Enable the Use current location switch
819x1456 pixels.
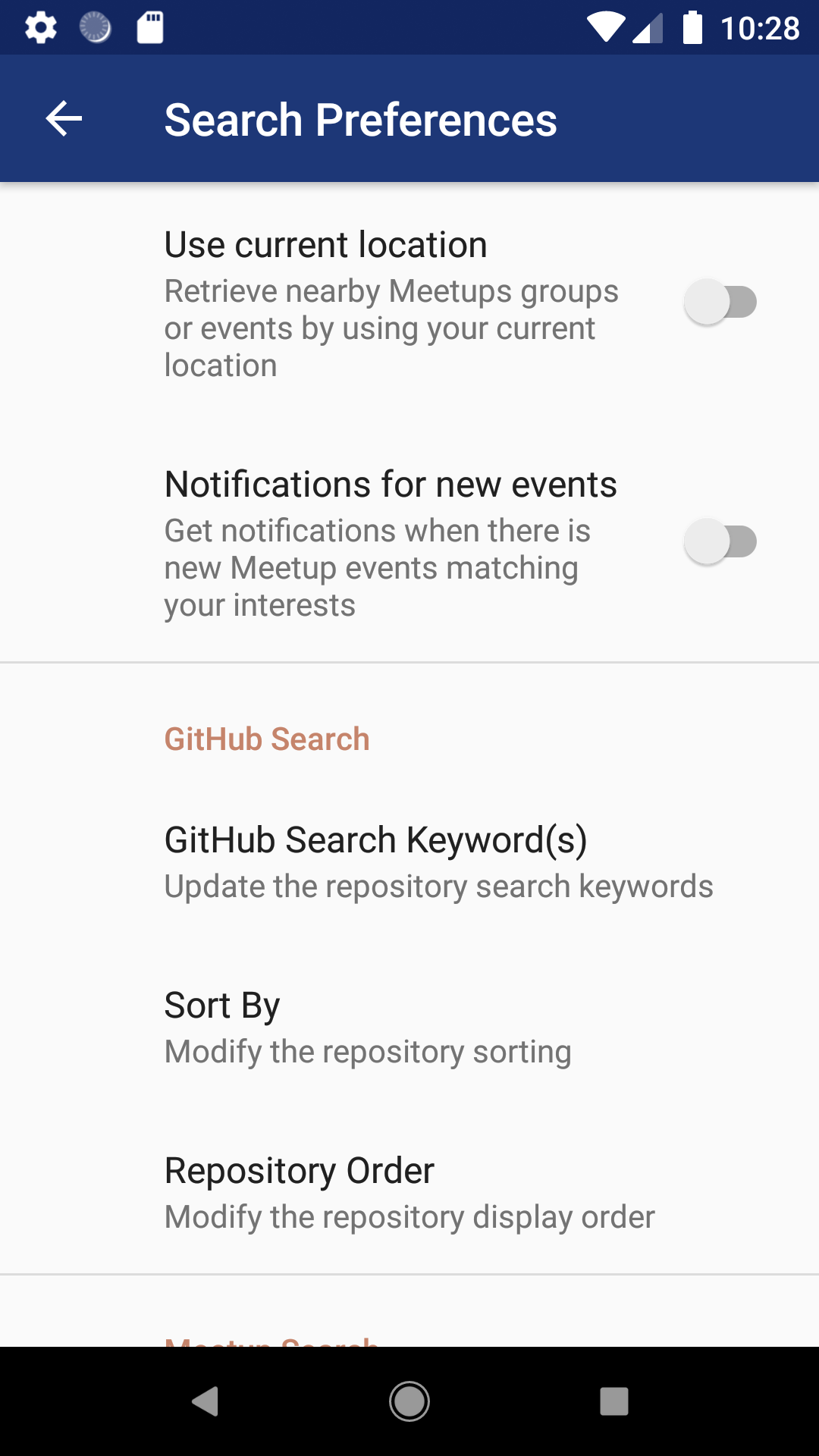[x=720, y=303]
